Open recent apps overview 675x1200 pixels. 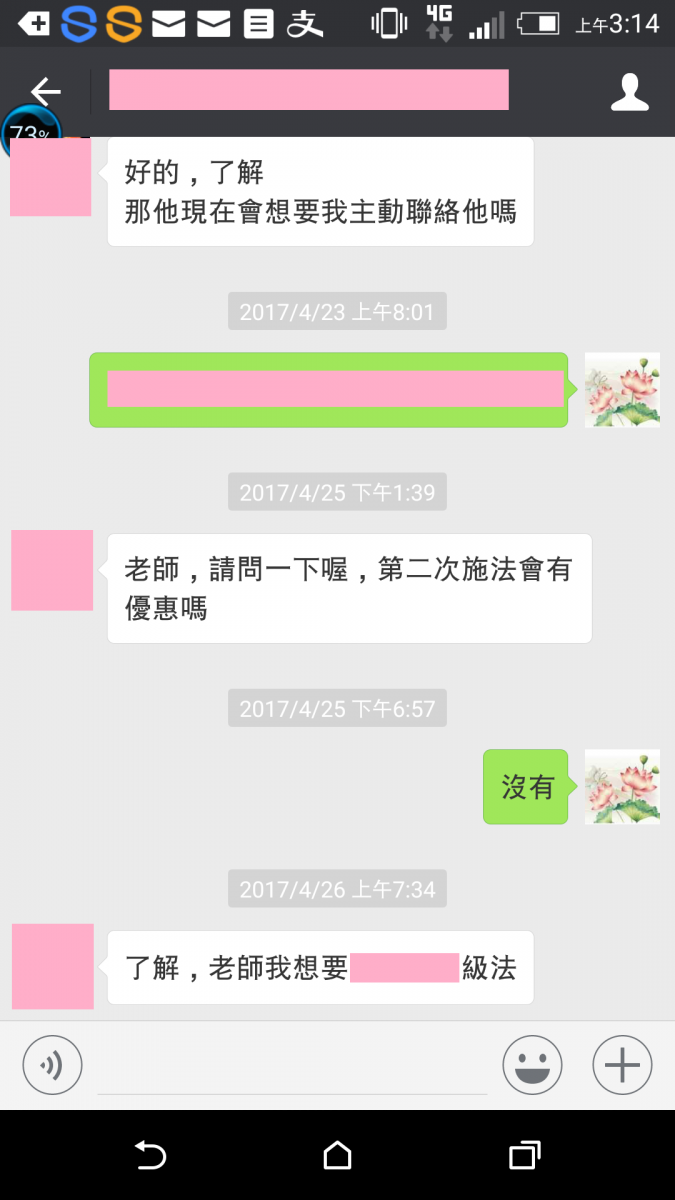[x=524, y=1156]
